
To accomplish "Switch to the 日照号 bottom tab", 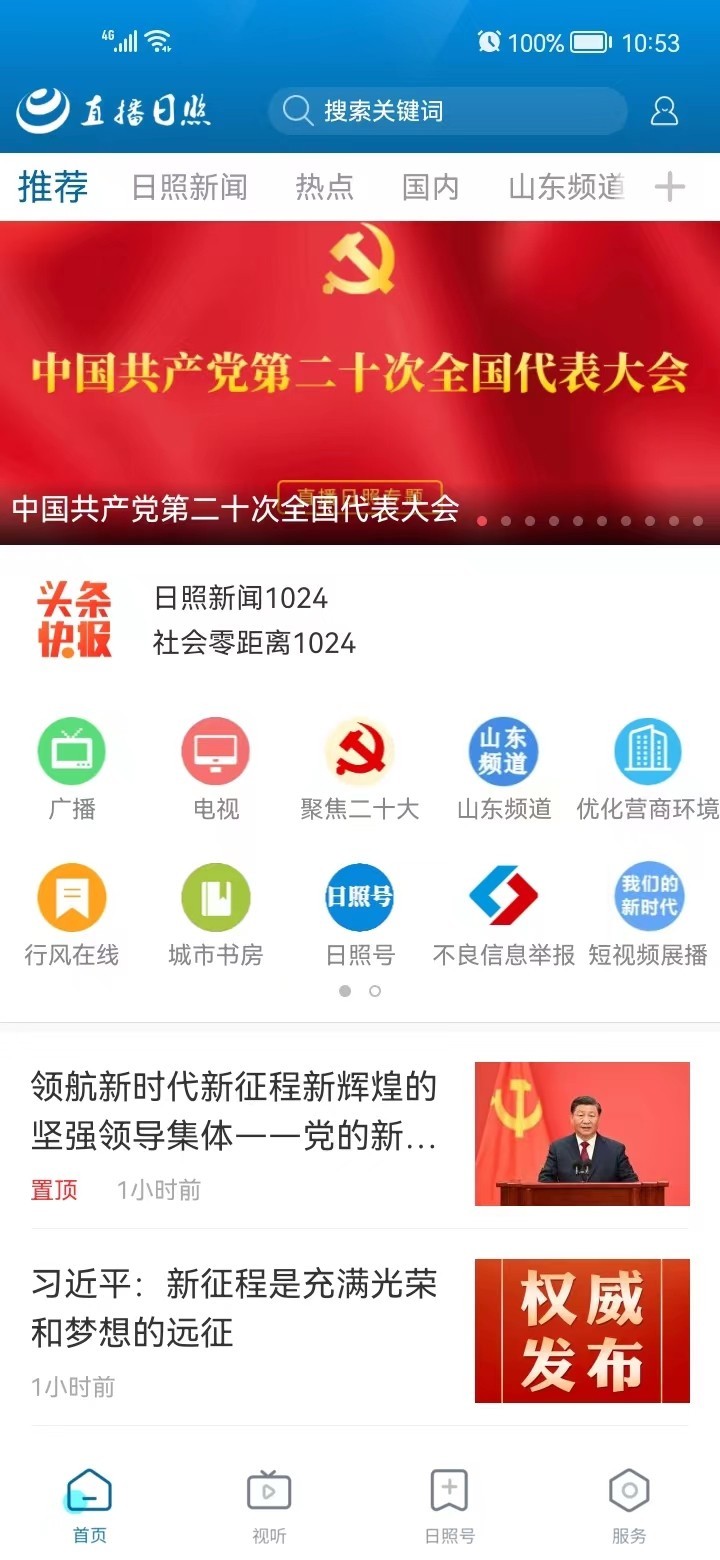I will tap(449, 1505).
